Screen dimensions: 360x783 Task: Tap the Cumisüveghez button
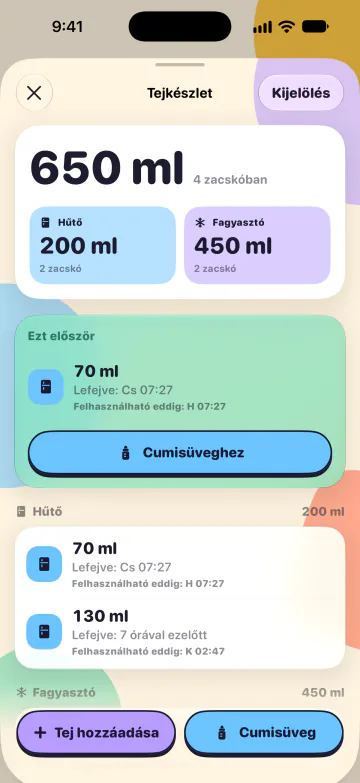pyautogui.click(x=180, y=453)
